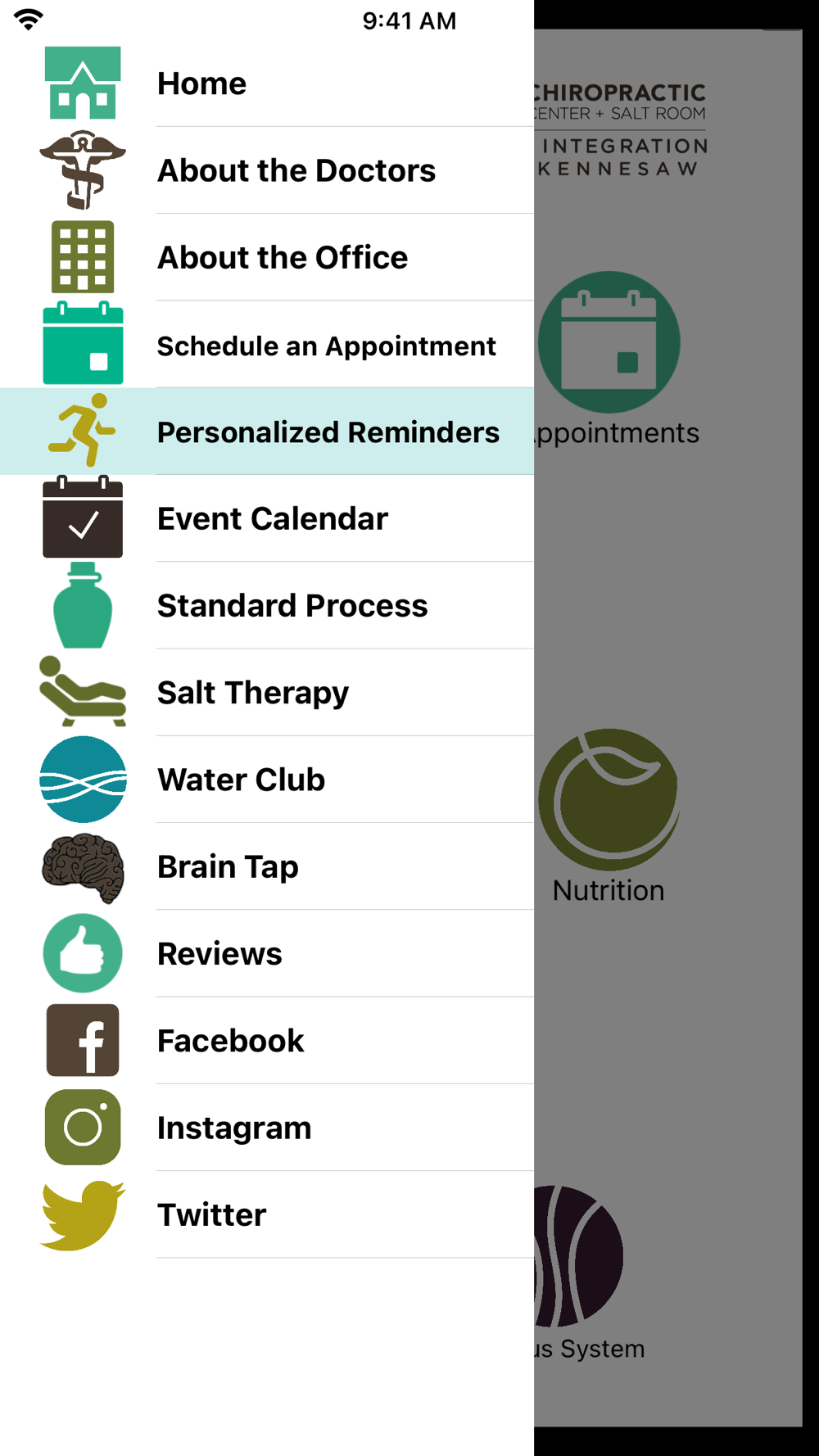
Task: Open Water Club
Action: tap(266, 780)
